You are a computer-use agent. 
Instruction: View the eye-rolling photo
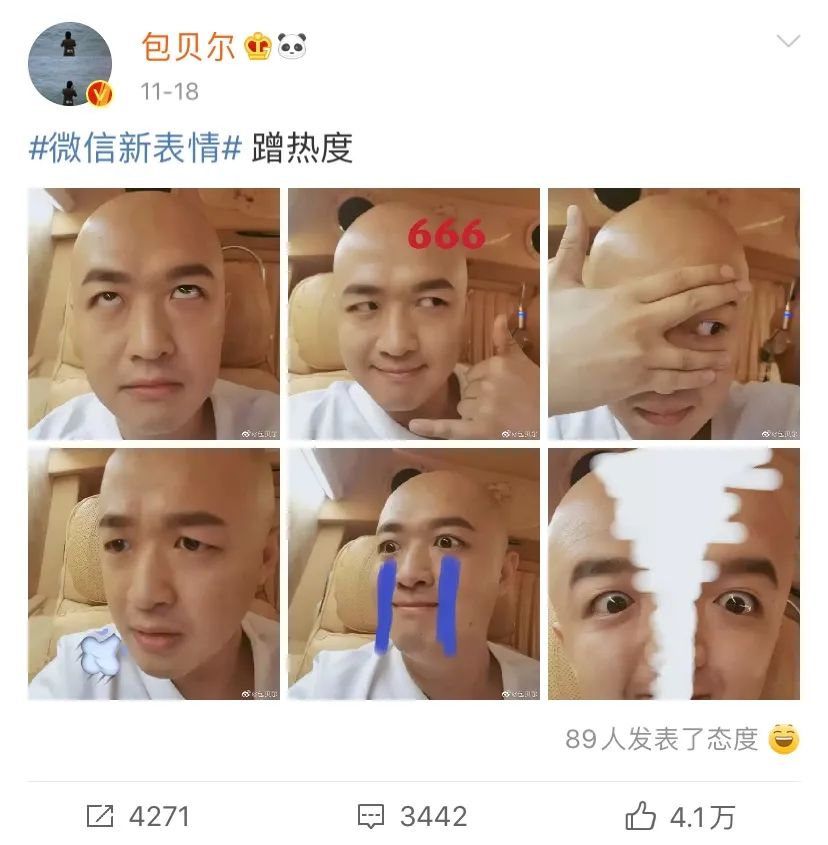154,314
